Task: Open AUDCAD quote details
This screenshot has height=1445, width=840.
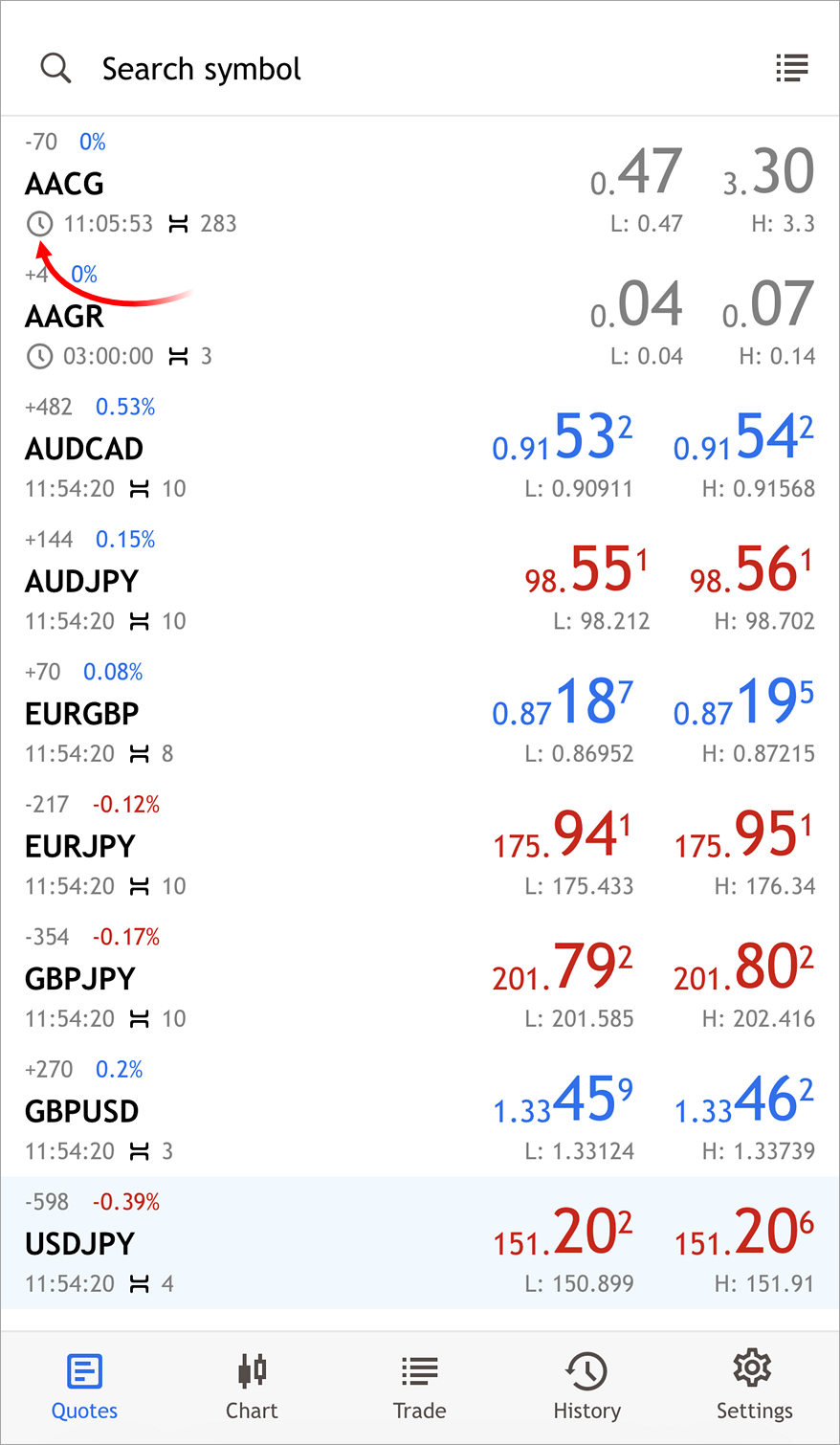Action: coord(419,449)
